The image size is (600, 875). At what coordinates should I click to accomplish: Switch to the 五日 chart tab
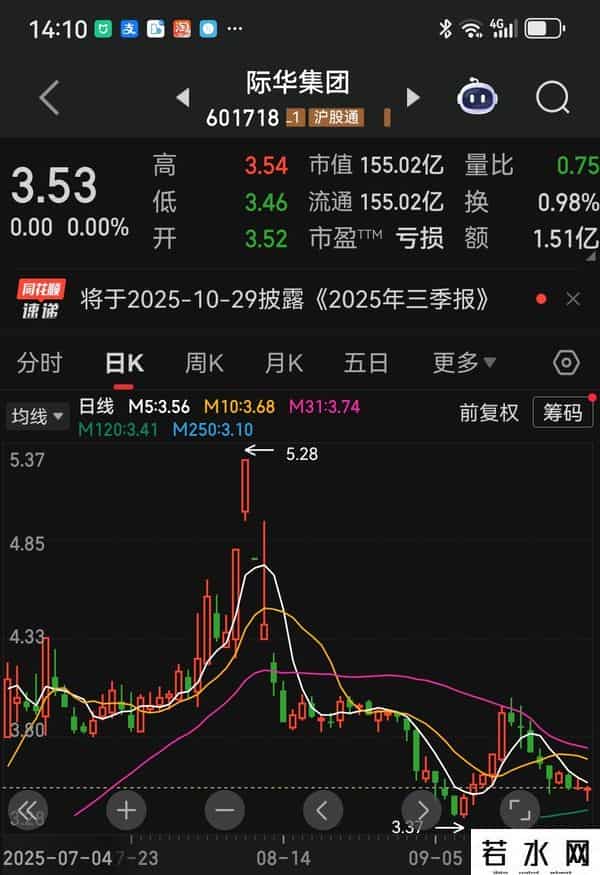pos(365,362)
